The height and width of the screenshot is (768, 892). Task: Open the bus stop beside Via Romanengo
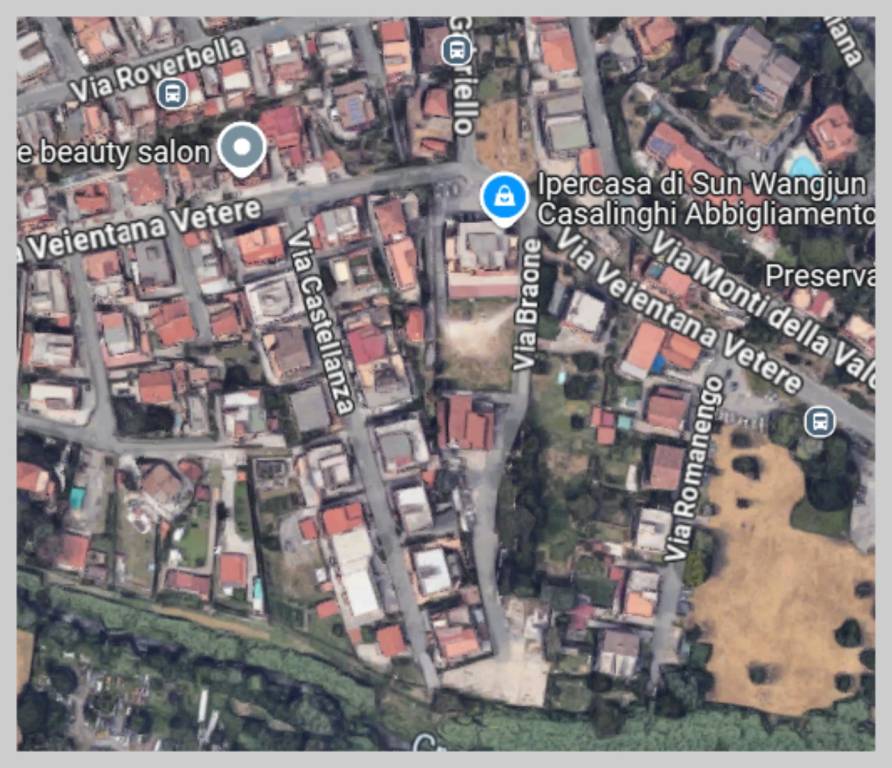820,421
